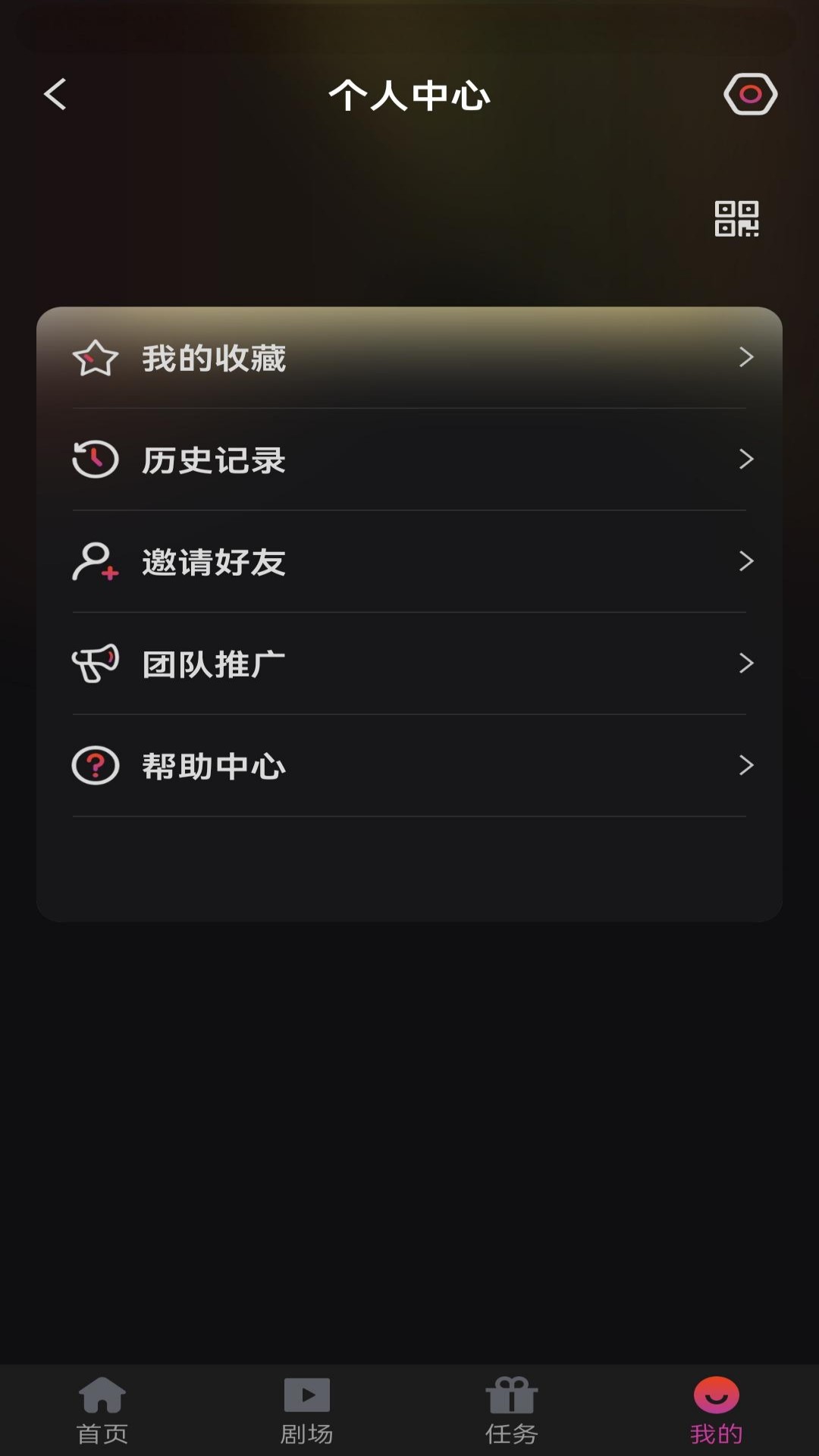Click the add-friend icon next to 邀请好友
The width and height of the screenshot is (819, 1456).
tap(94, 561)
